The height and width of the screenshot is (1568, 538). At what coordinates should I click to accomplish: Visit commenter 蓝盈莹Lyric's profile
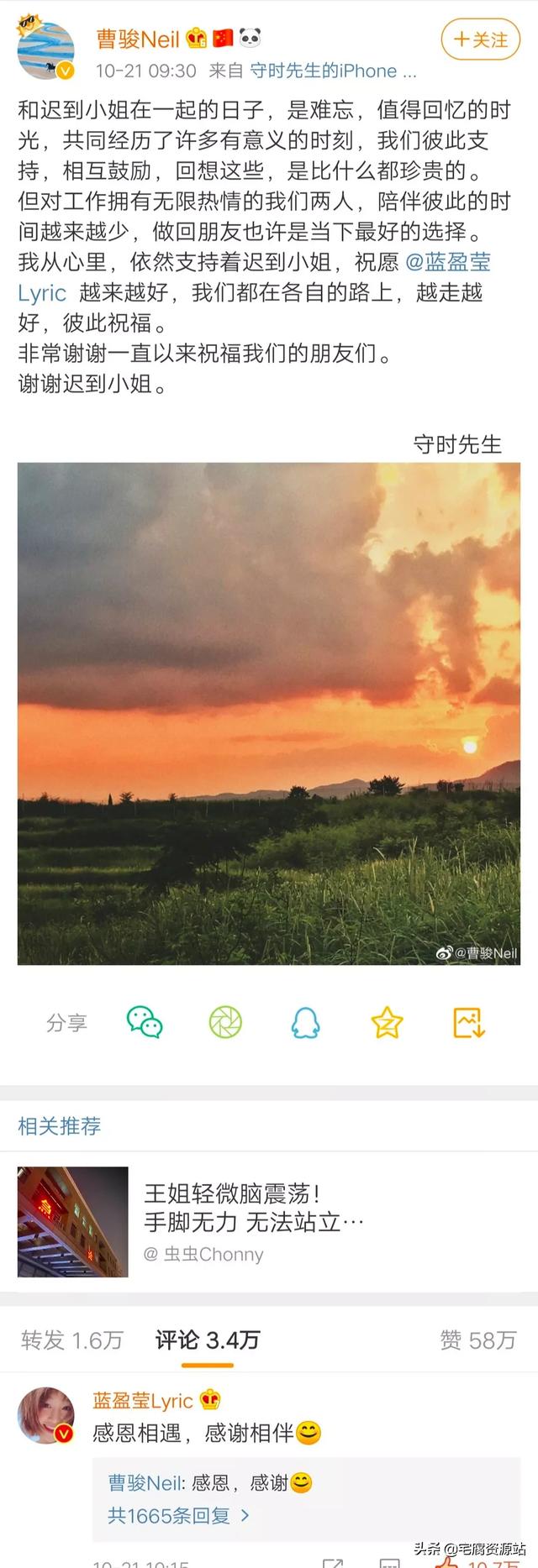coord(143,1401)
